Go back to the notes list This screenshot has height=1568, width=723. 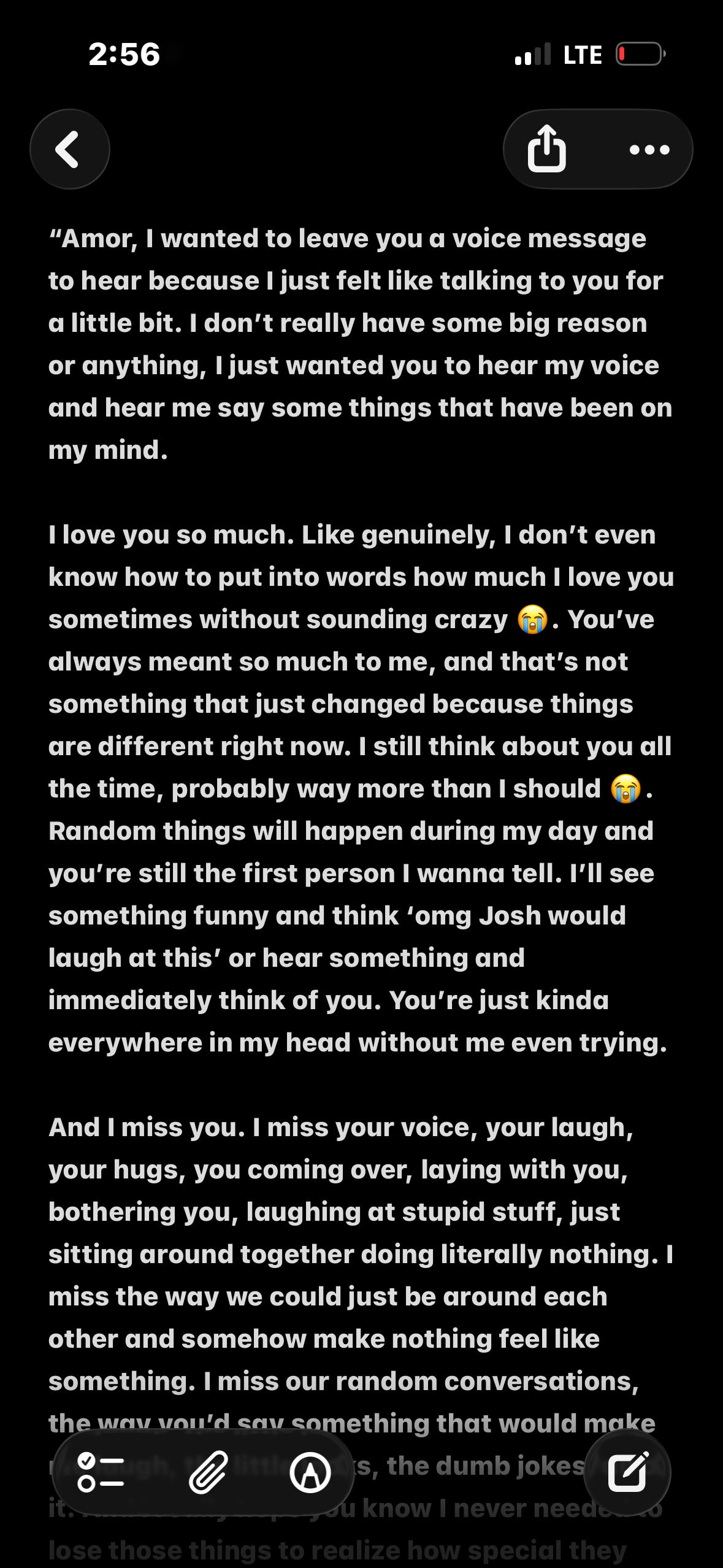(69, 149)
